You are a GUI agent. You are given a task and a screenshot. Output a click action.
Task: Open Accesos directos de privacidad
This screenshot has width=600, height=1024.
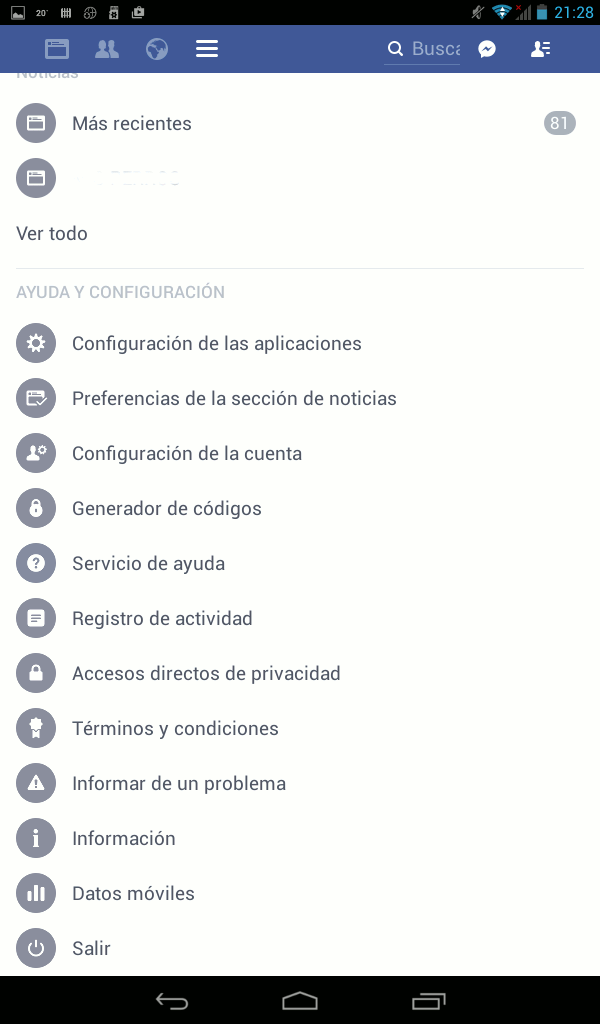tap(206, 674)
